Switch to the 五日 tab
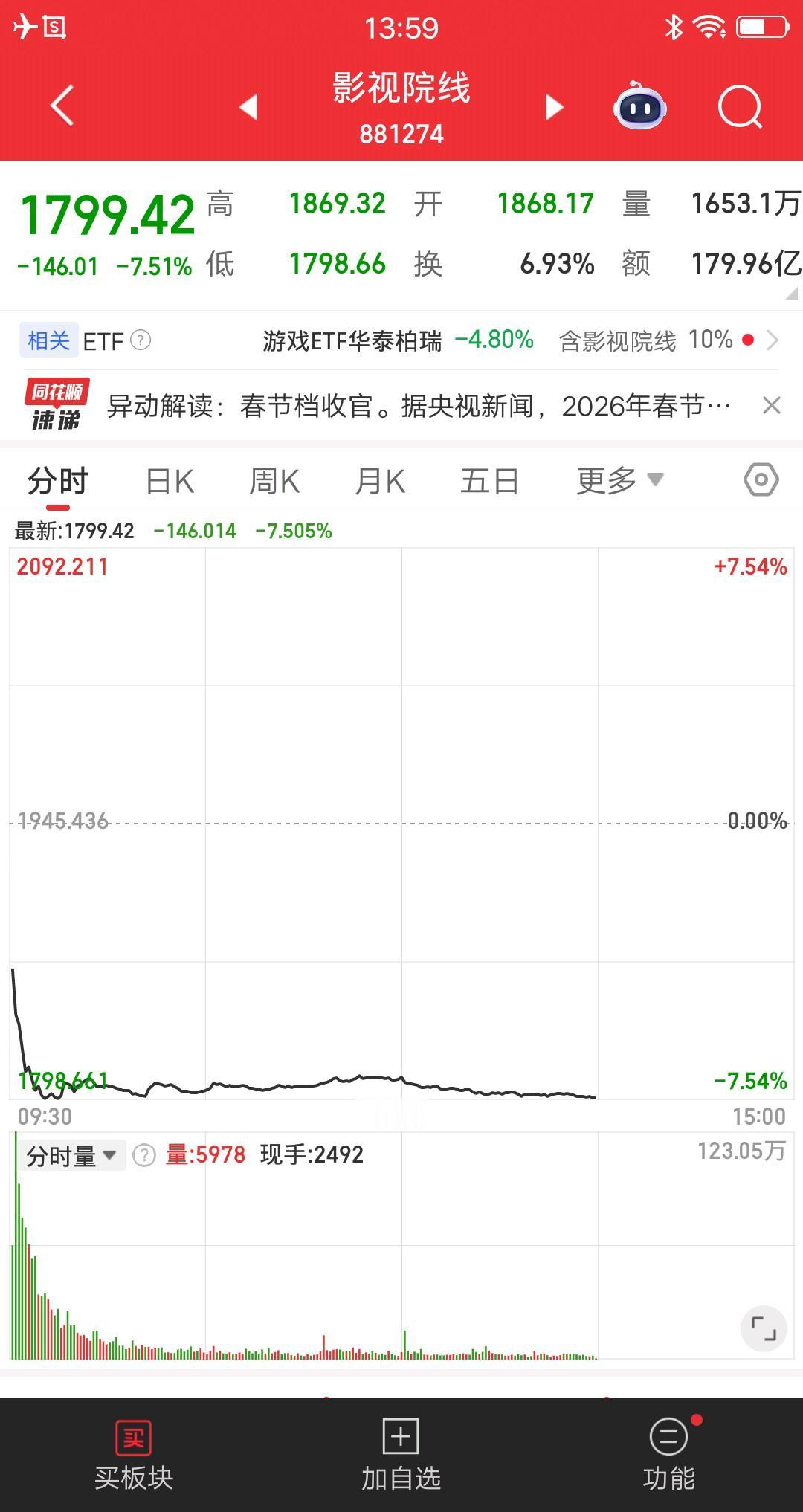Image resolution: width=803 pixels, height=1512 pixels. (488, 479)
